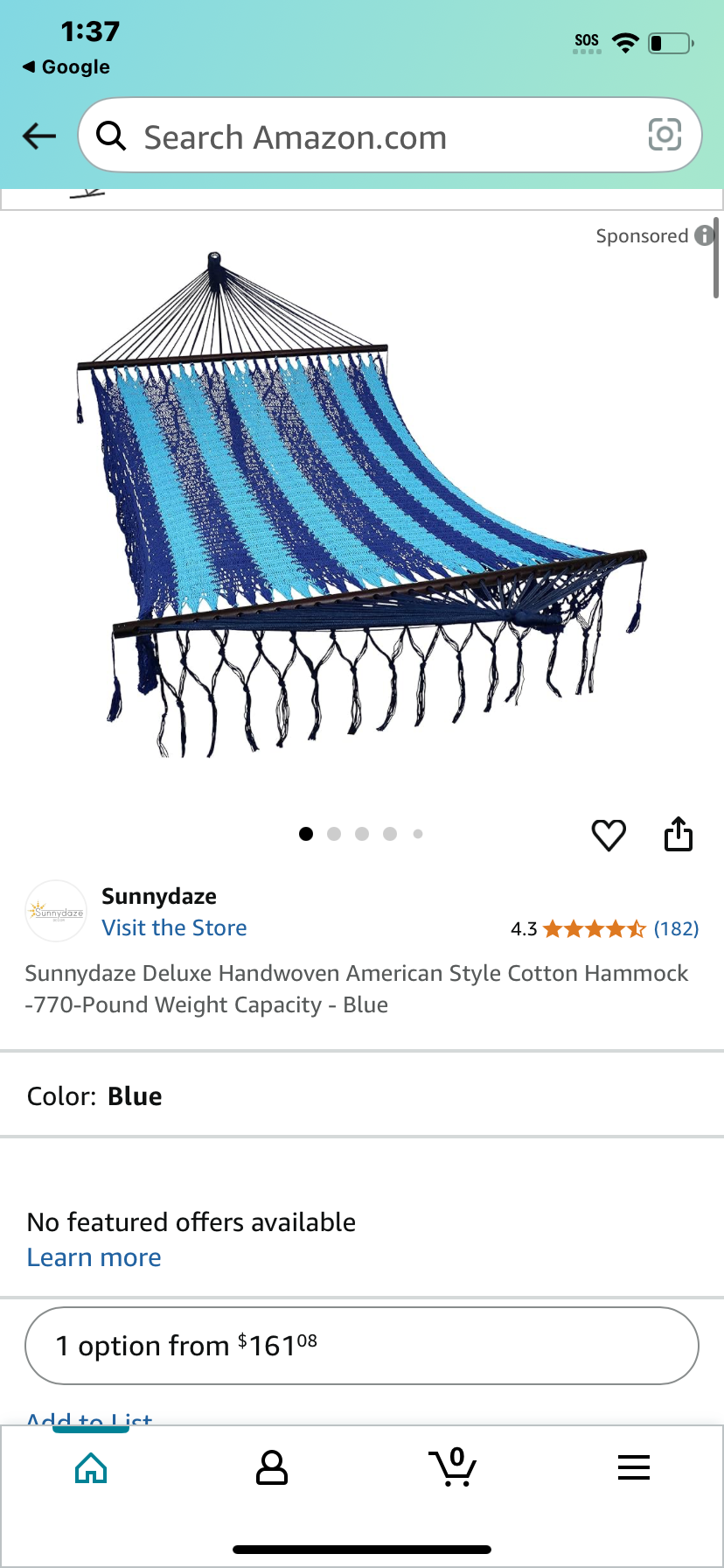Open the account profile tab
The height and width of the screenshot is (1568, 724).
(x=272, y=1467)
